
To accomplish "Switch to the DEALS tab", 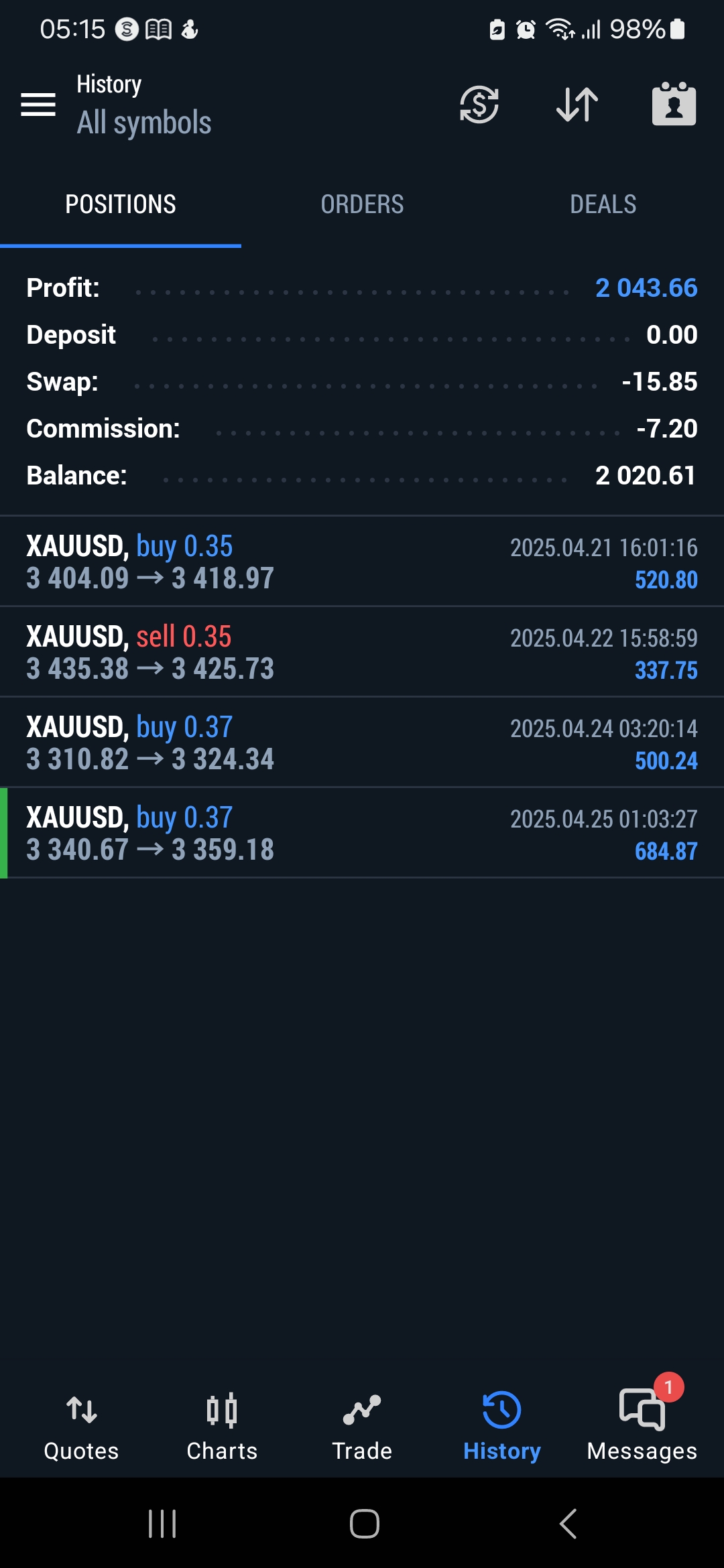I will 603,204.
